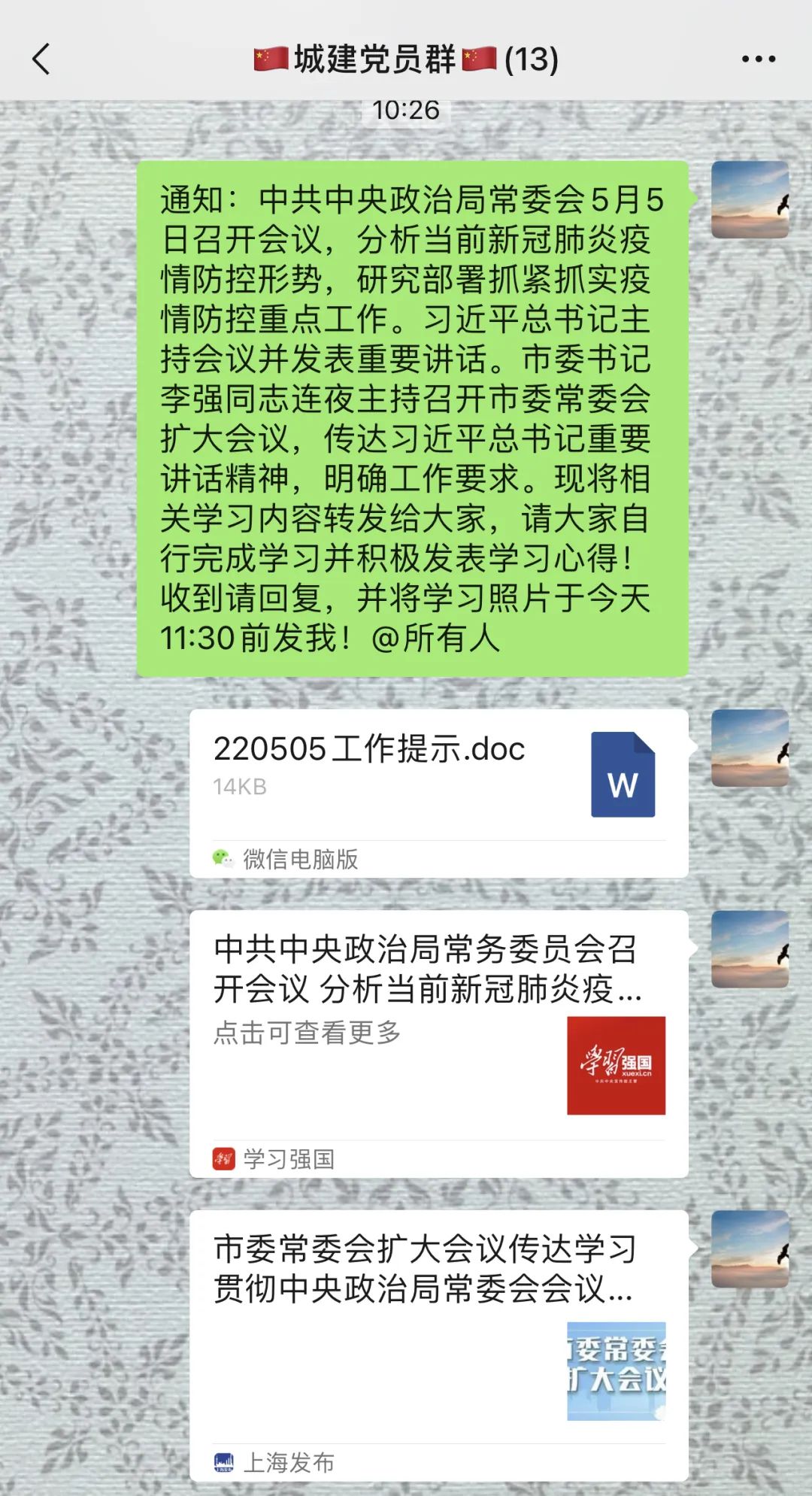Open the group chat overflow menu
Screen dimensions: 812x1496
(758, 59)
